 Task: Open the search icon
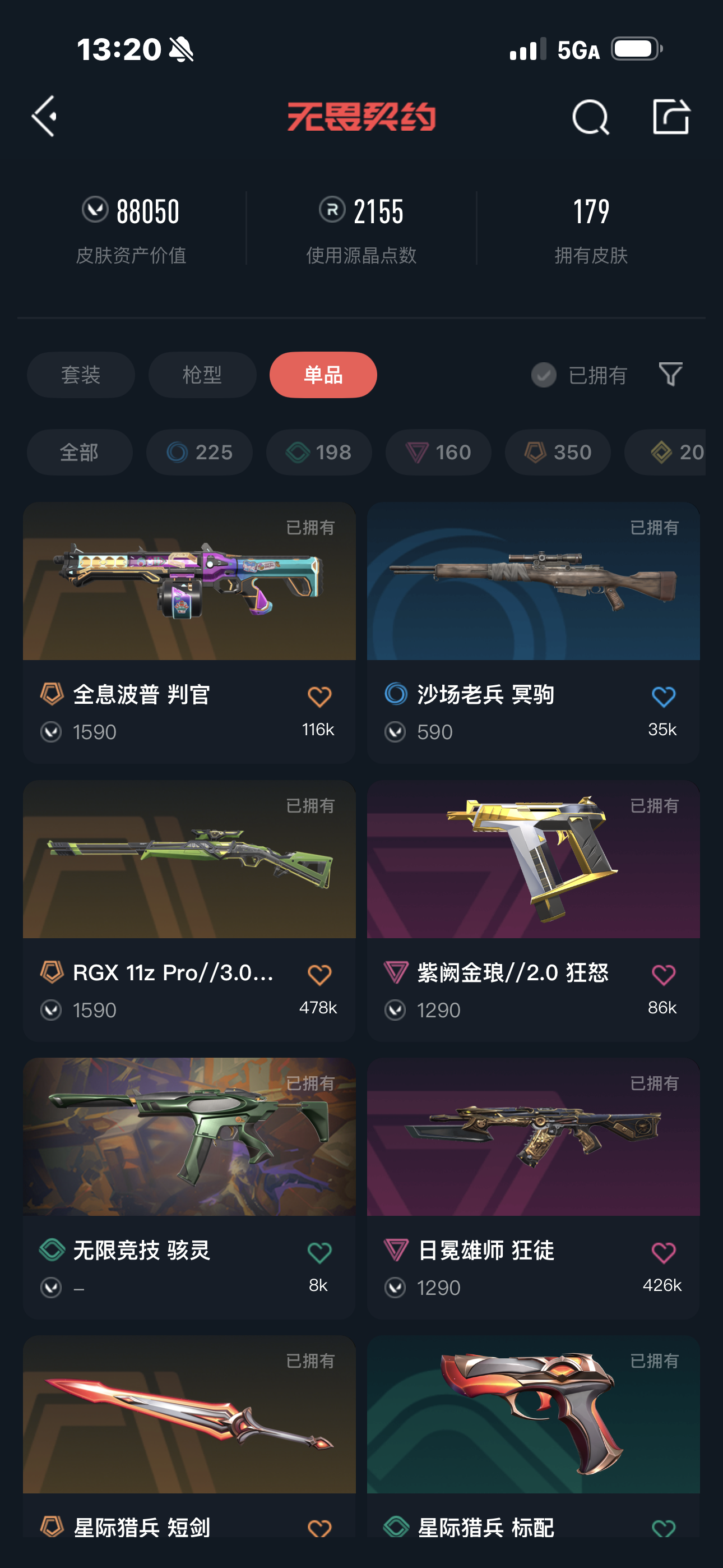coord(590,117)
